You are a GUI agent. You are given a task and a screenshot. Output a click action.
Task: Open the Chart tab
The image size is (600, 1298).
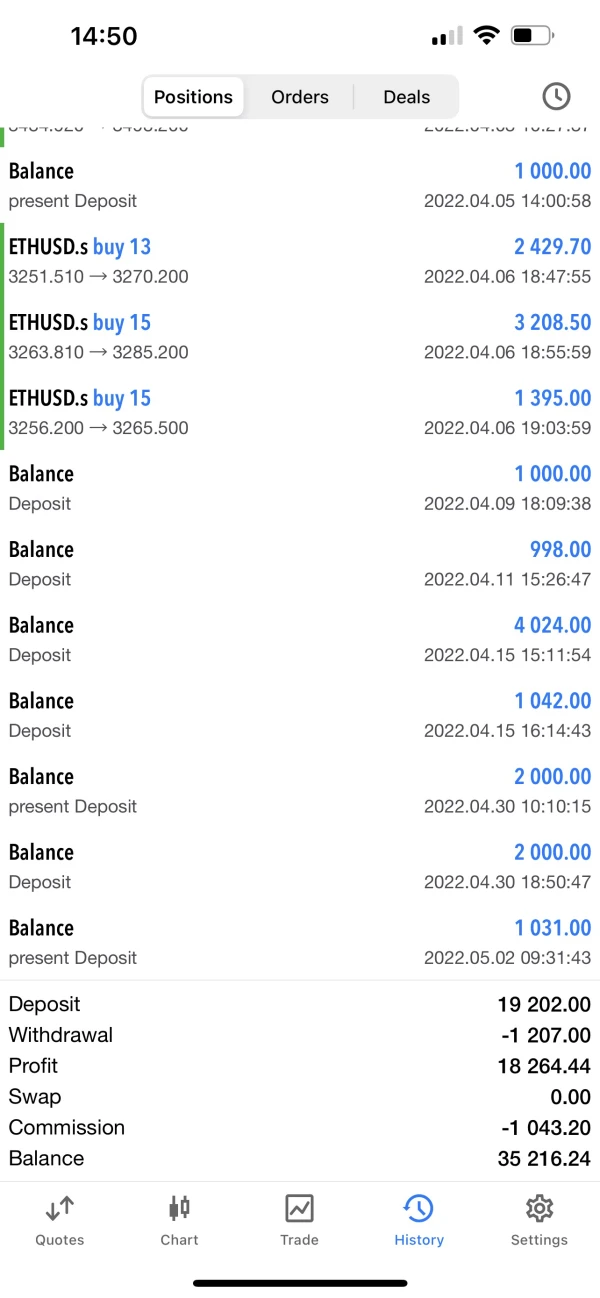point(180,1220)
